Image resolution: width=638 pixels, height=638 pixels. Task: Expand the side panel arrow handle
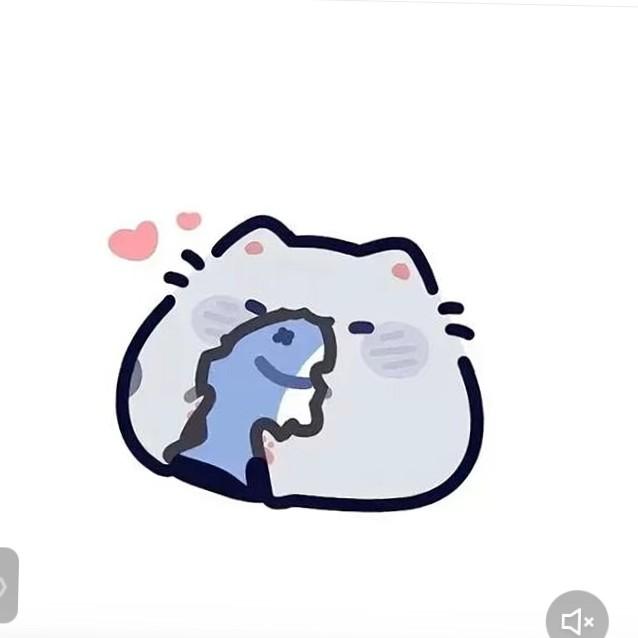tap(7, 586)
